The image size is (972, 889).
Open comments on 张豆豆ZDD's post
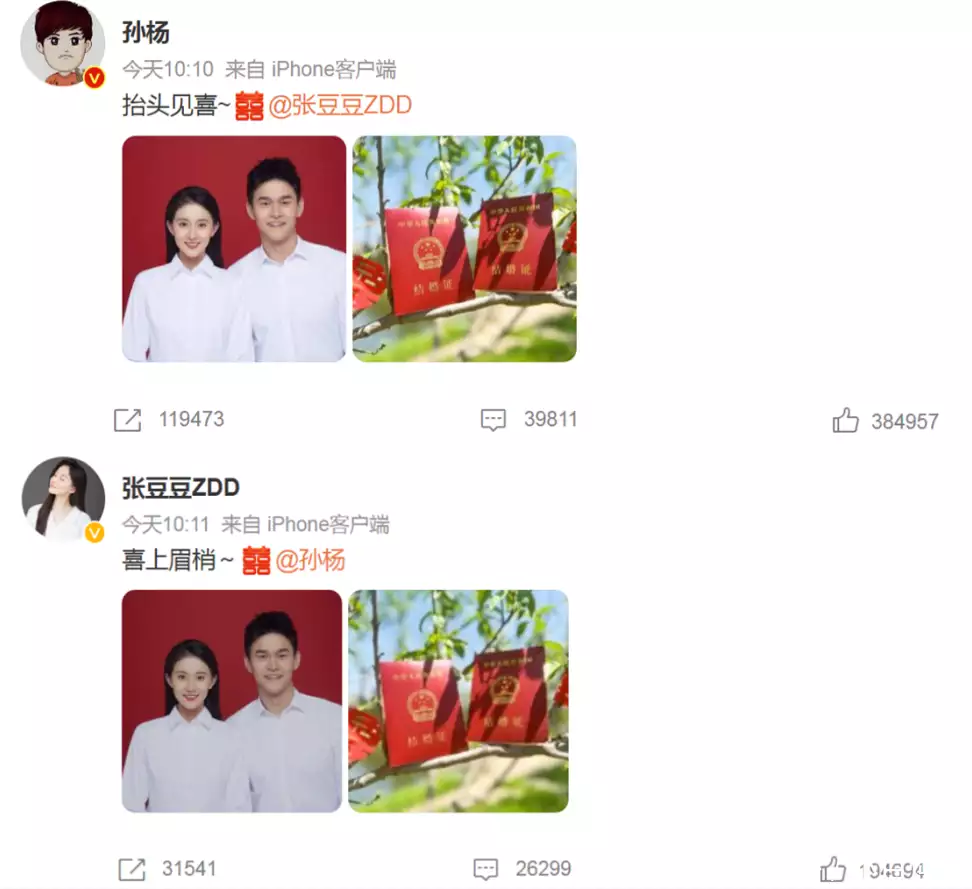(486, 868)
